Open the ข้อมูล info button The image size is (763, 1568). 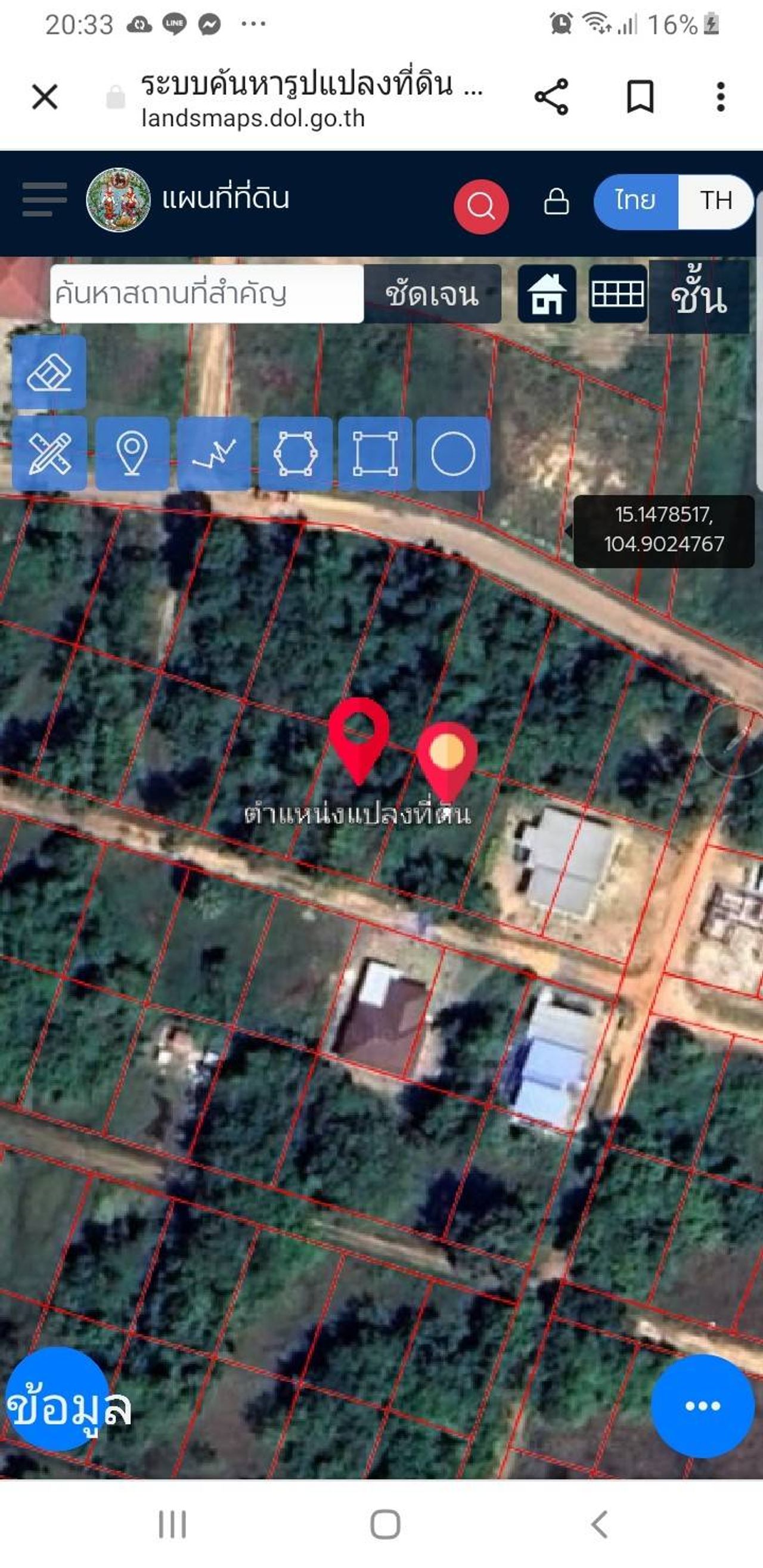click(x=58, y=1407)
